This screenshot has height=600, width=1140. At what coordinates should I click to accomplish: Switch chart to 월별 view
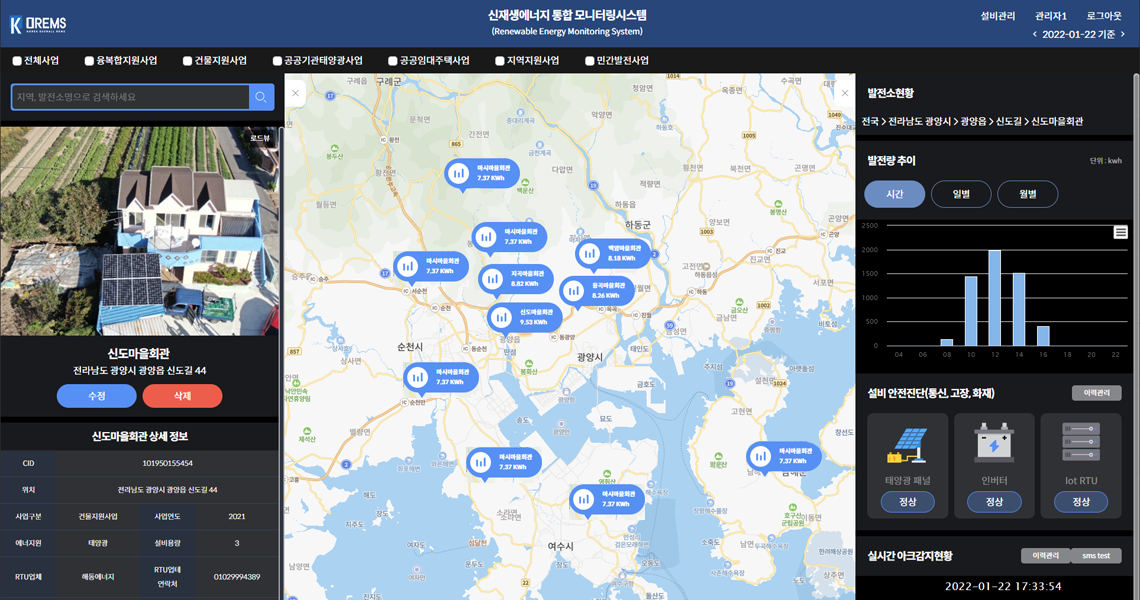(1027, 194)
